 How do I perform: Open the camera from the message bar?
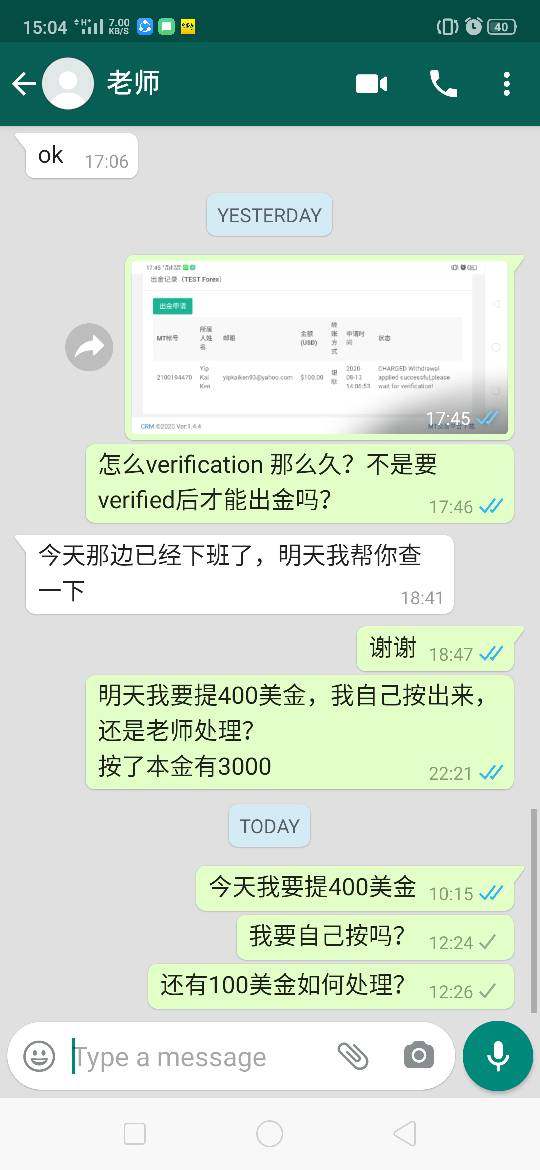click(418, 1056)
